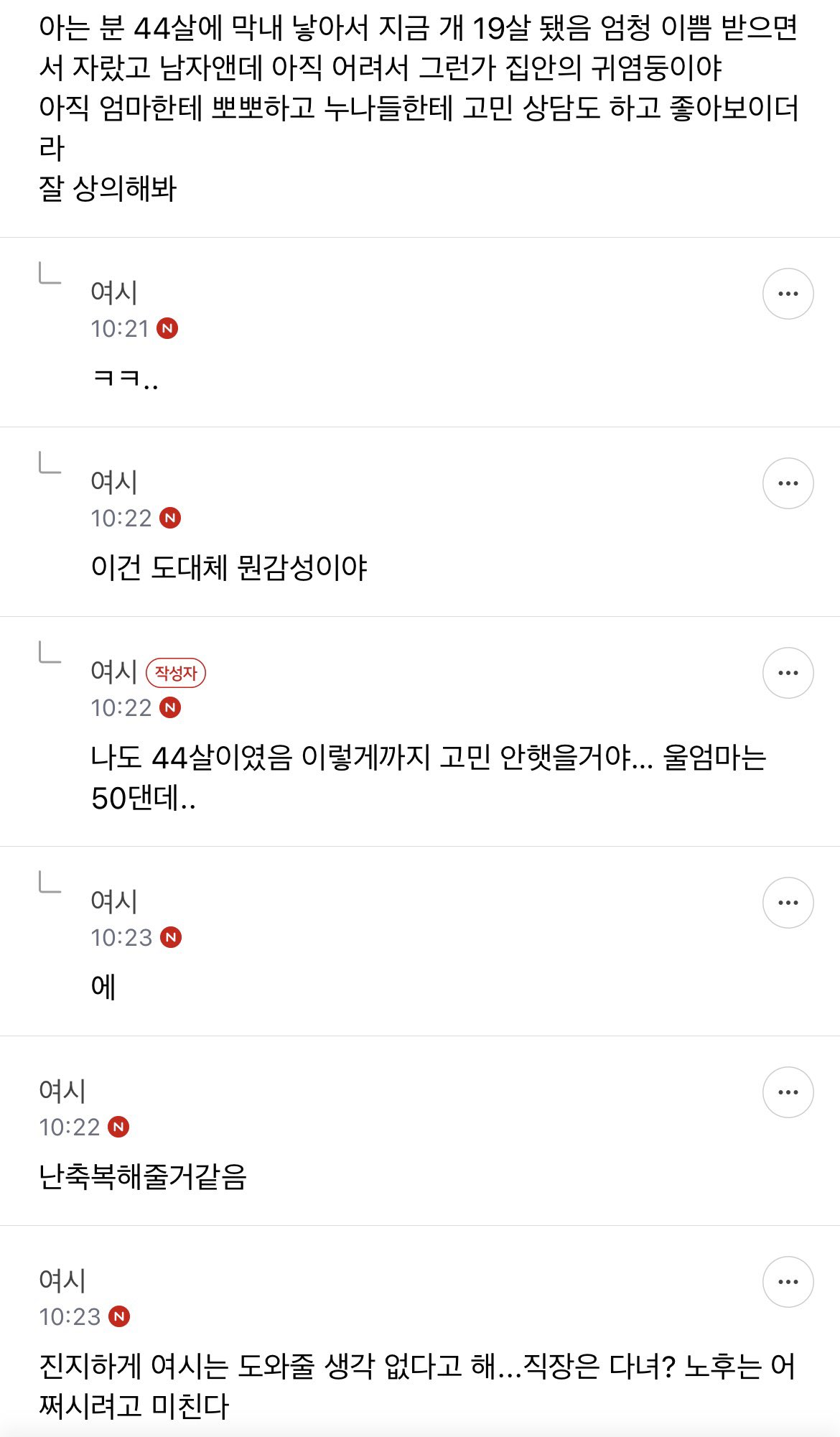
Task: Show options for the 난축복해줄거같음 comment
Action: (x=788, y=1092)
